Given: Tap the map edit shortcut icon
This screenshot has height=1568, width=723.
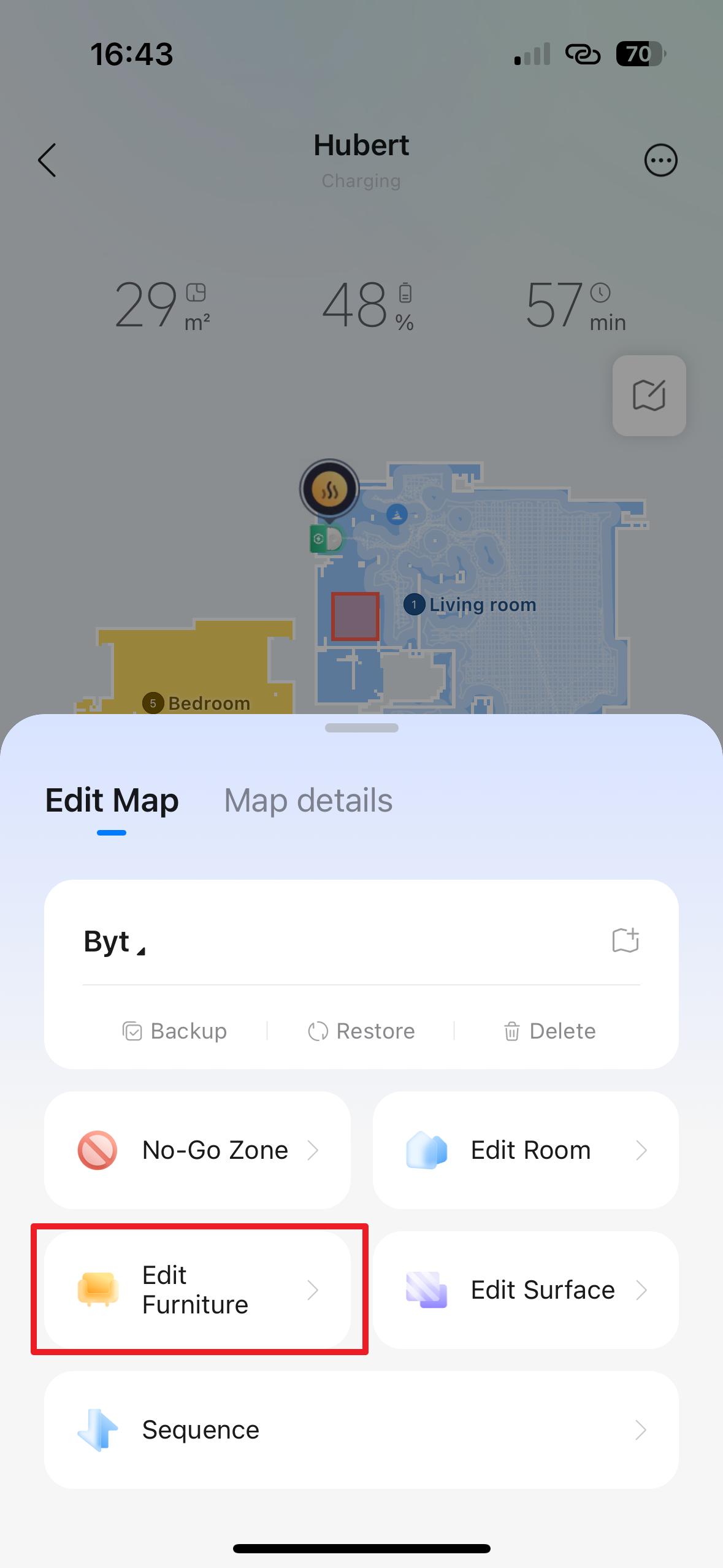Looking at the screenshot, I should coord(649,396).
